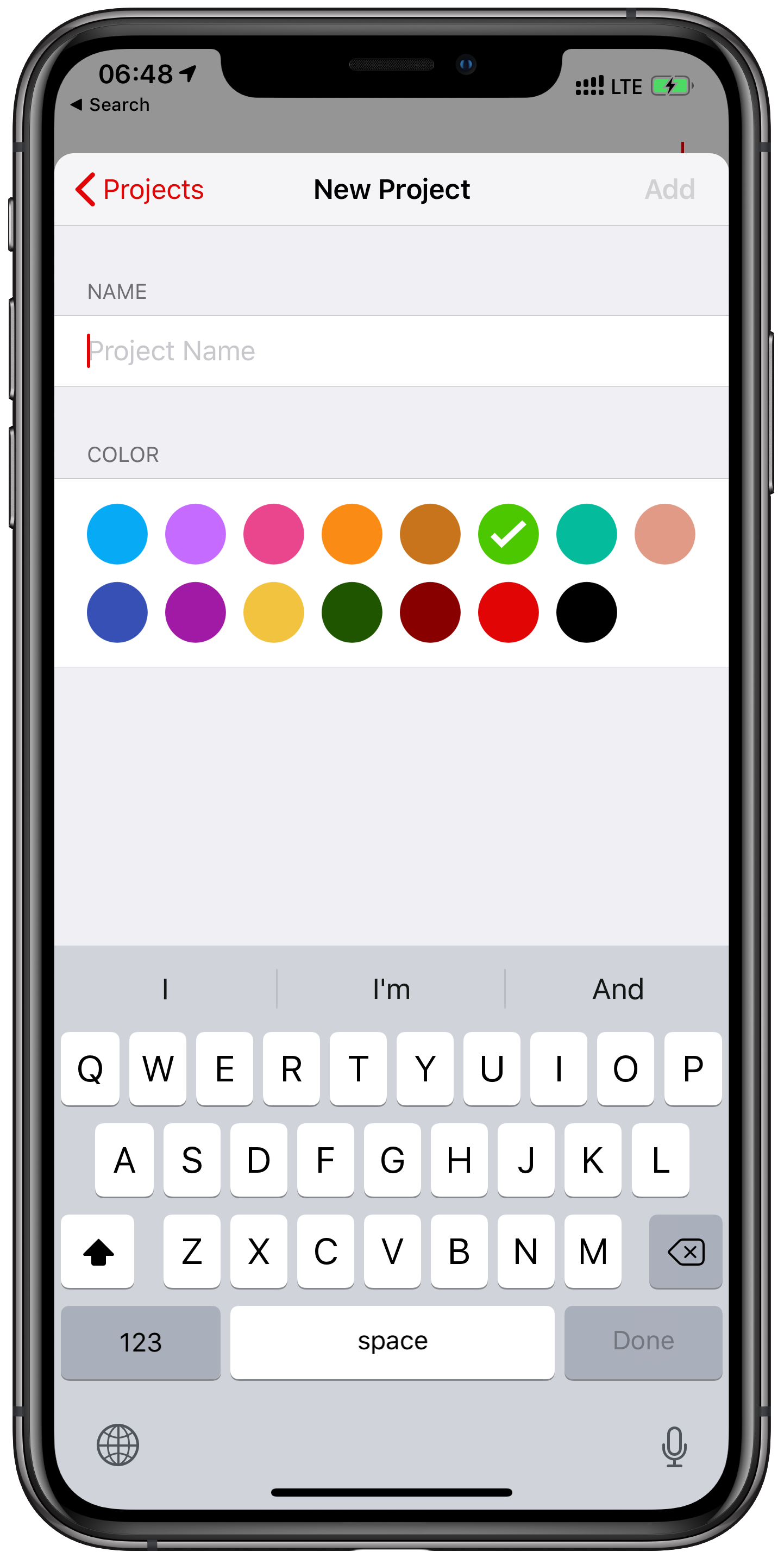Select the salmon color swatch
Screen dimensions: 784x1558
(x=664, y=534)
